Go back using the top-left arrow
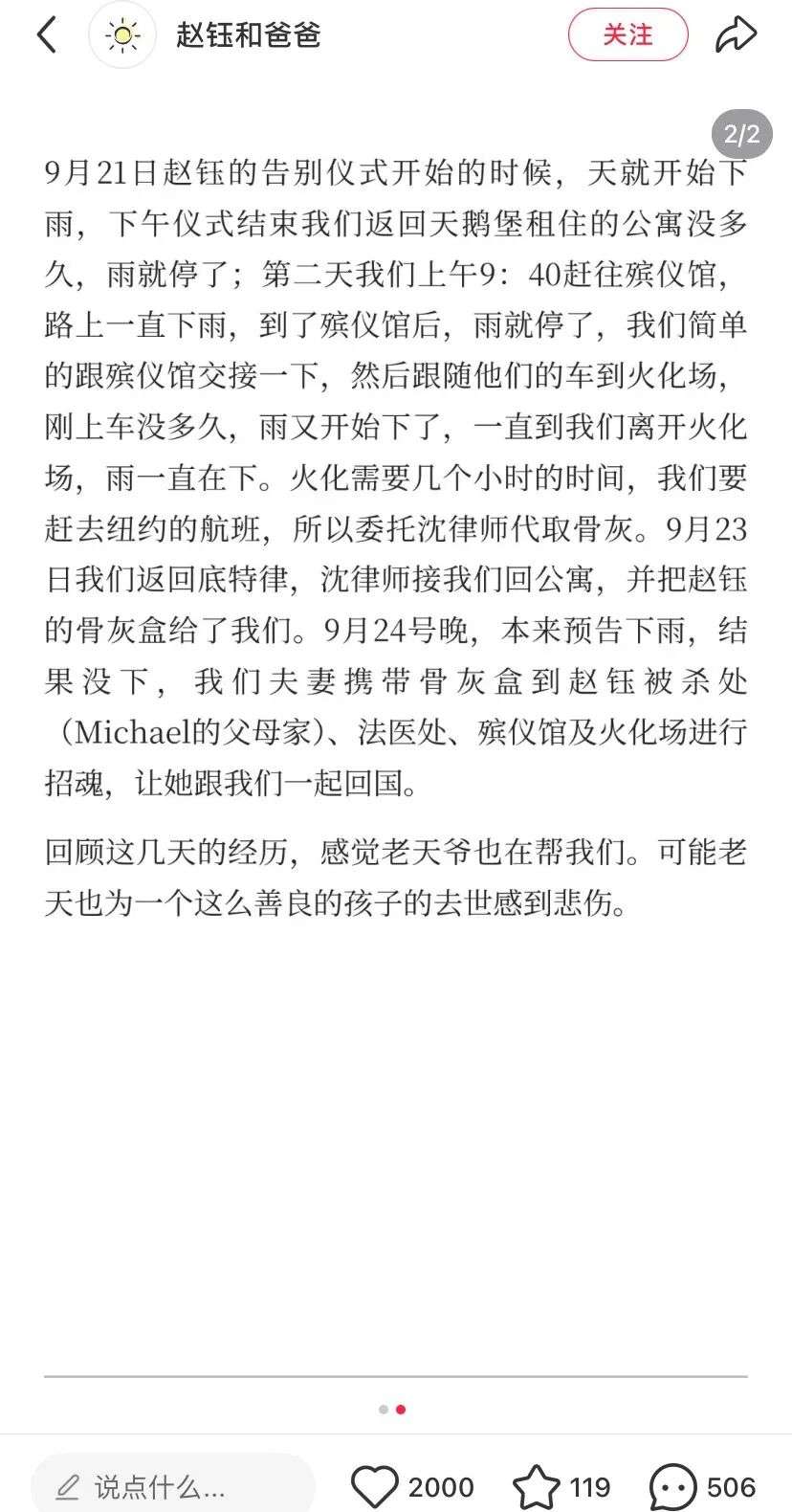 pos(46,35)
